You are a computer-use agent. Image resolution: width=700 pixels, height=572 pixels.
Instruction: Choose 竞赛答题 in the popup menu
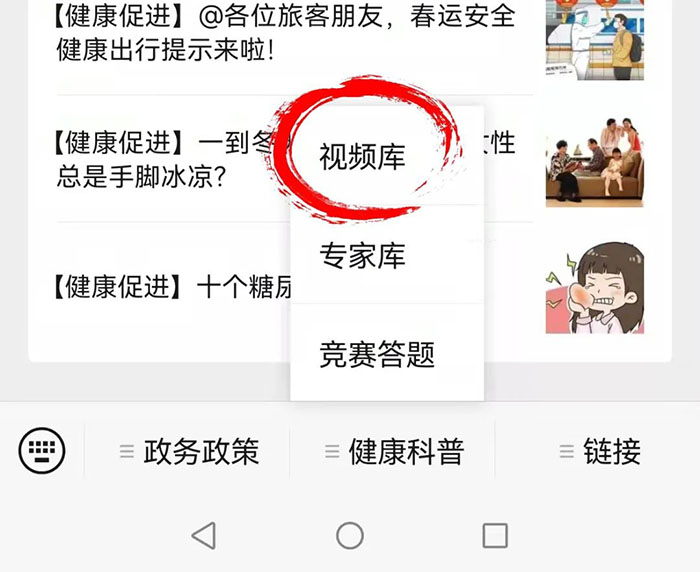point(377,354)
